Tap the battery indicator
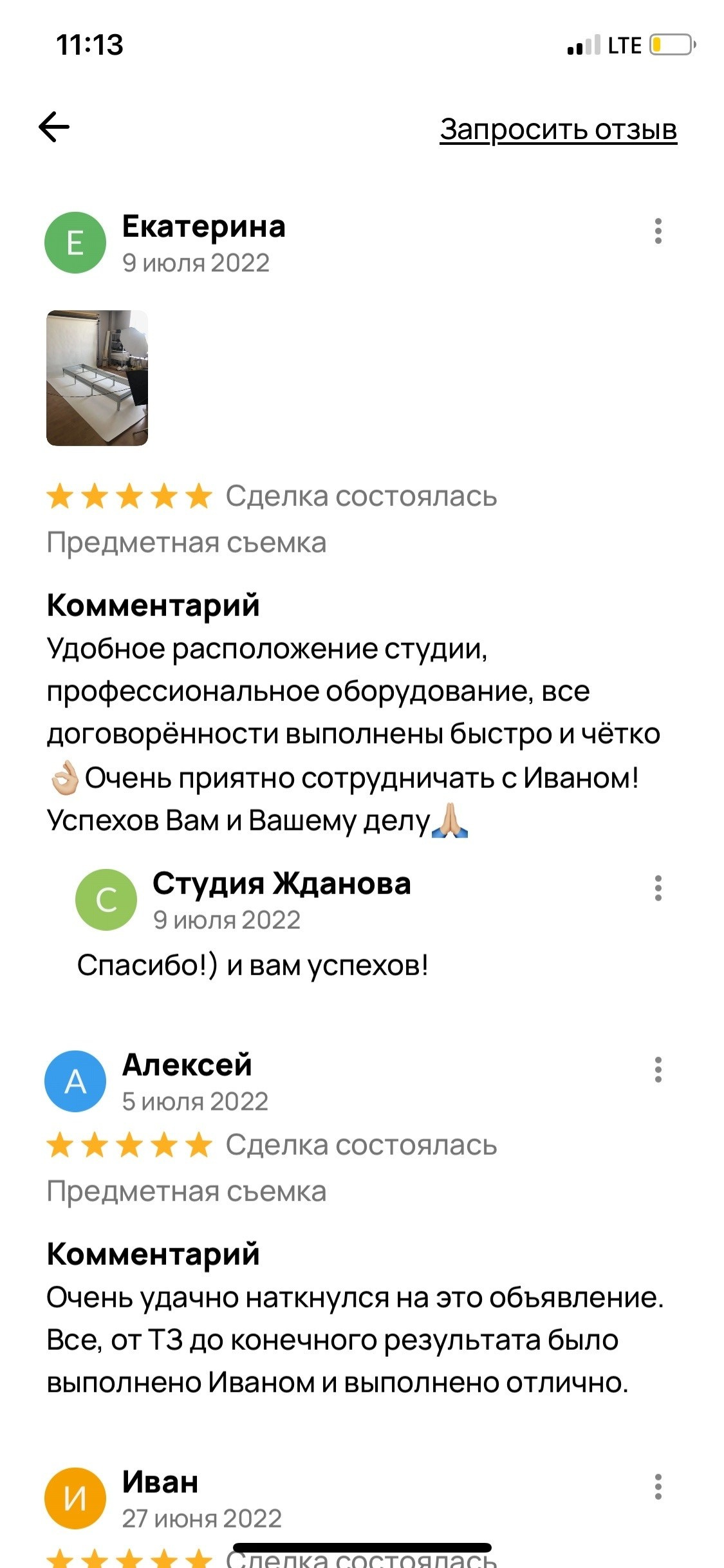 (x=669, y=44)
